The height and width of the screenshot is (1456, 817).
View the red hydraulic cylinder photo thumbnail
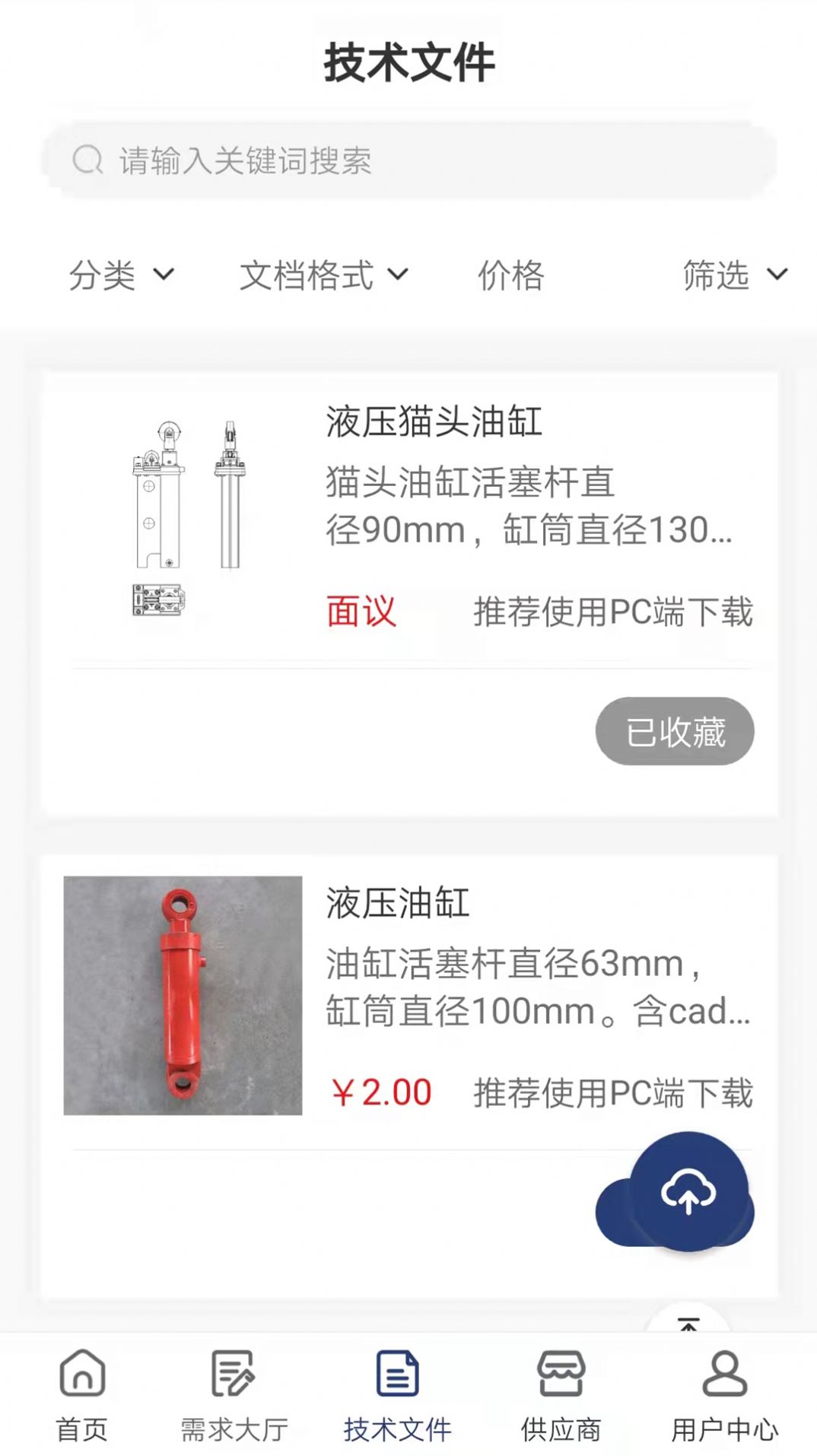tap(181, 997)
